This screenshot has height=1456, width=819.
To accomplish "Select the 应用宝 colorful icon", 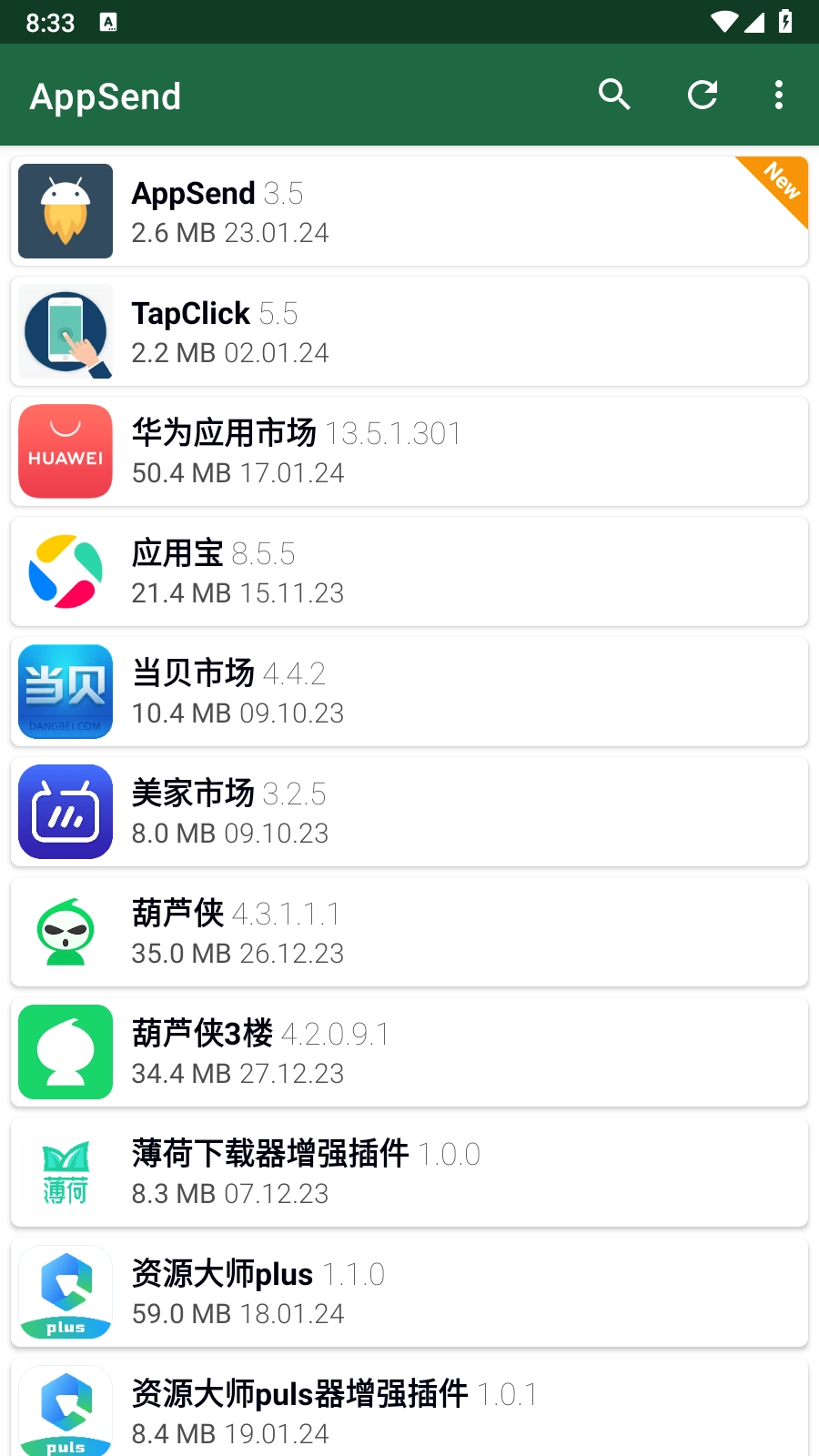I will tap(65, 571).
